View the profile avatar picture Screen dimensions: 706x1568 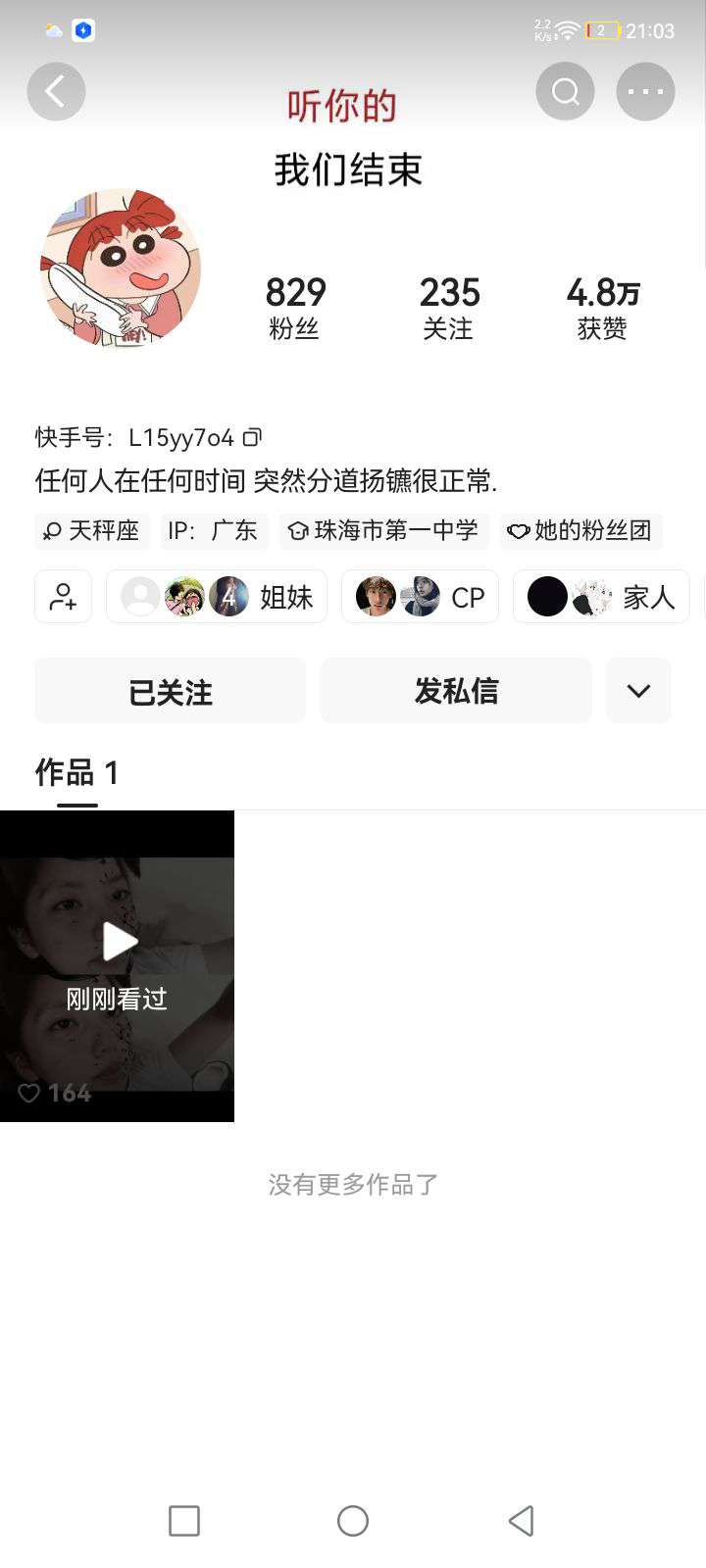pos(121,269)
